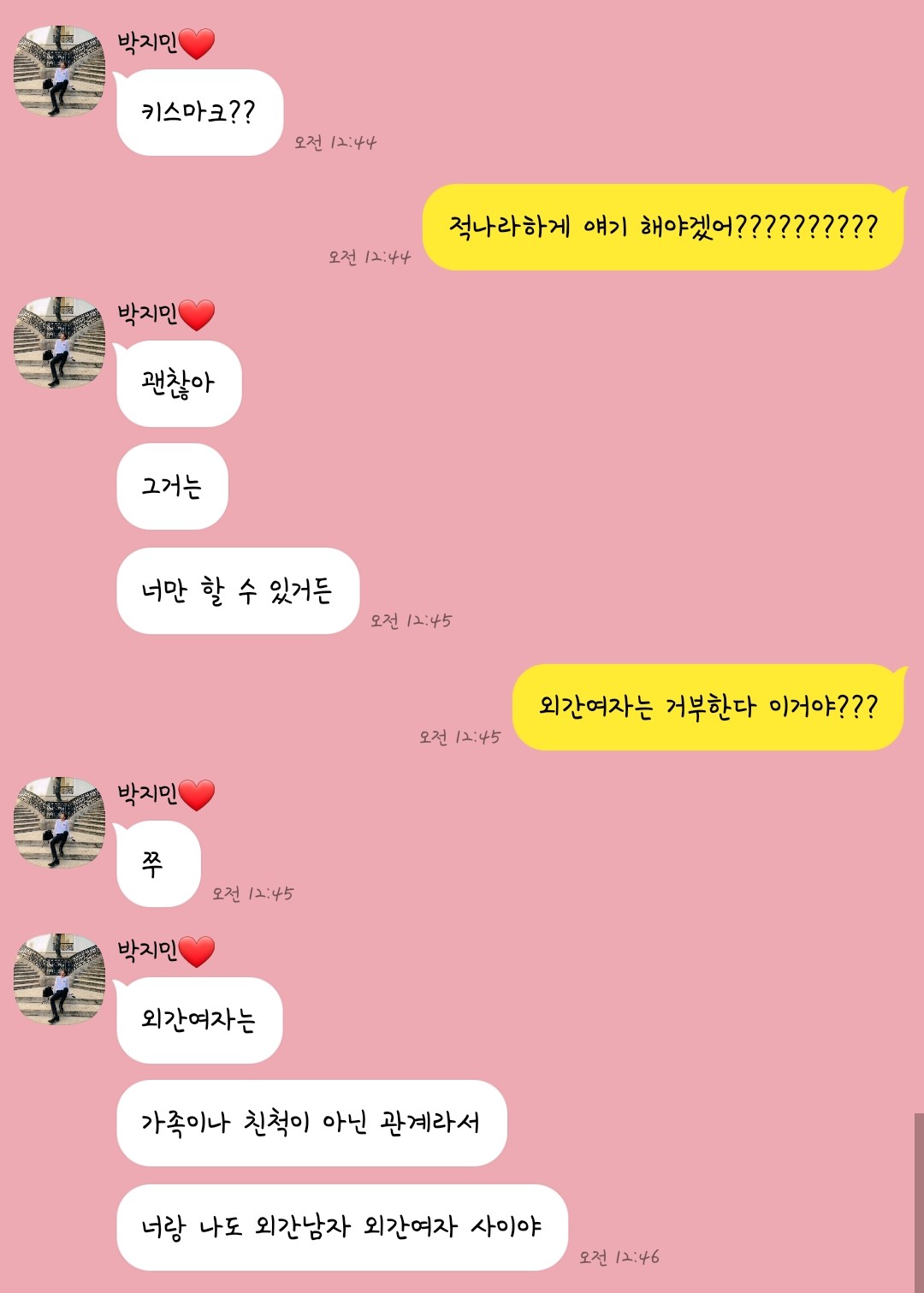The image size is (924, 1293).
Task: View 박지민's profile from the 외간여자는 message avatar
Action: tap(59, 979)
